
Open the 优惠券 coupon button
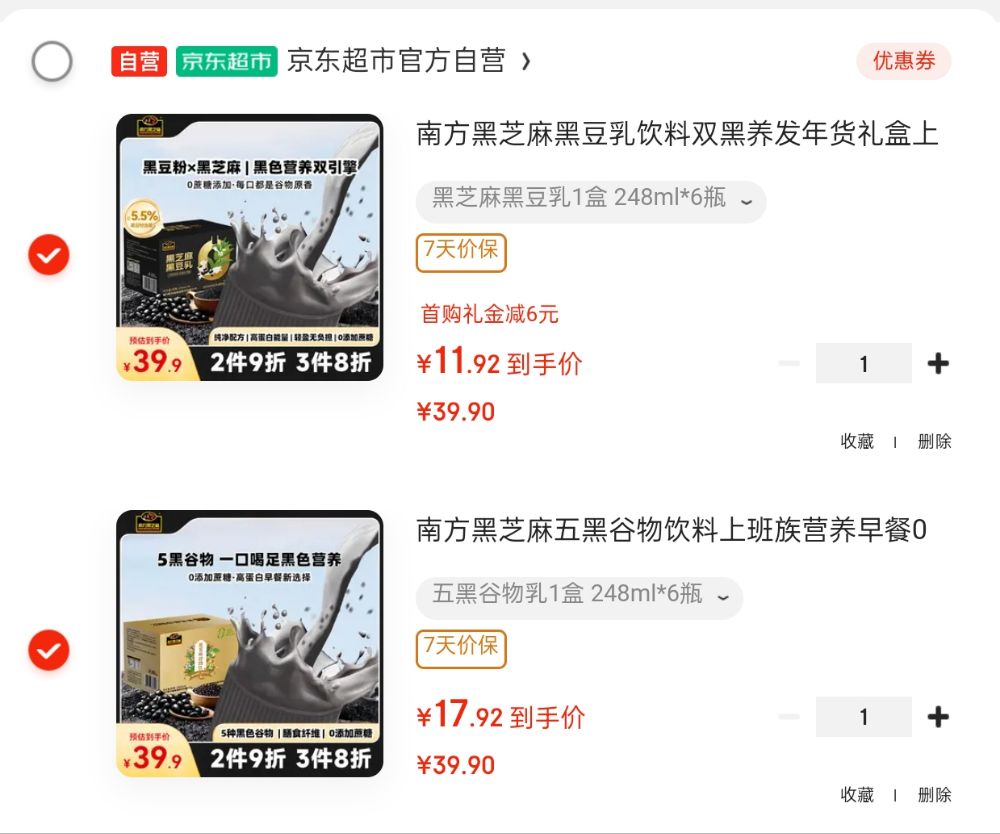point(903,61)
